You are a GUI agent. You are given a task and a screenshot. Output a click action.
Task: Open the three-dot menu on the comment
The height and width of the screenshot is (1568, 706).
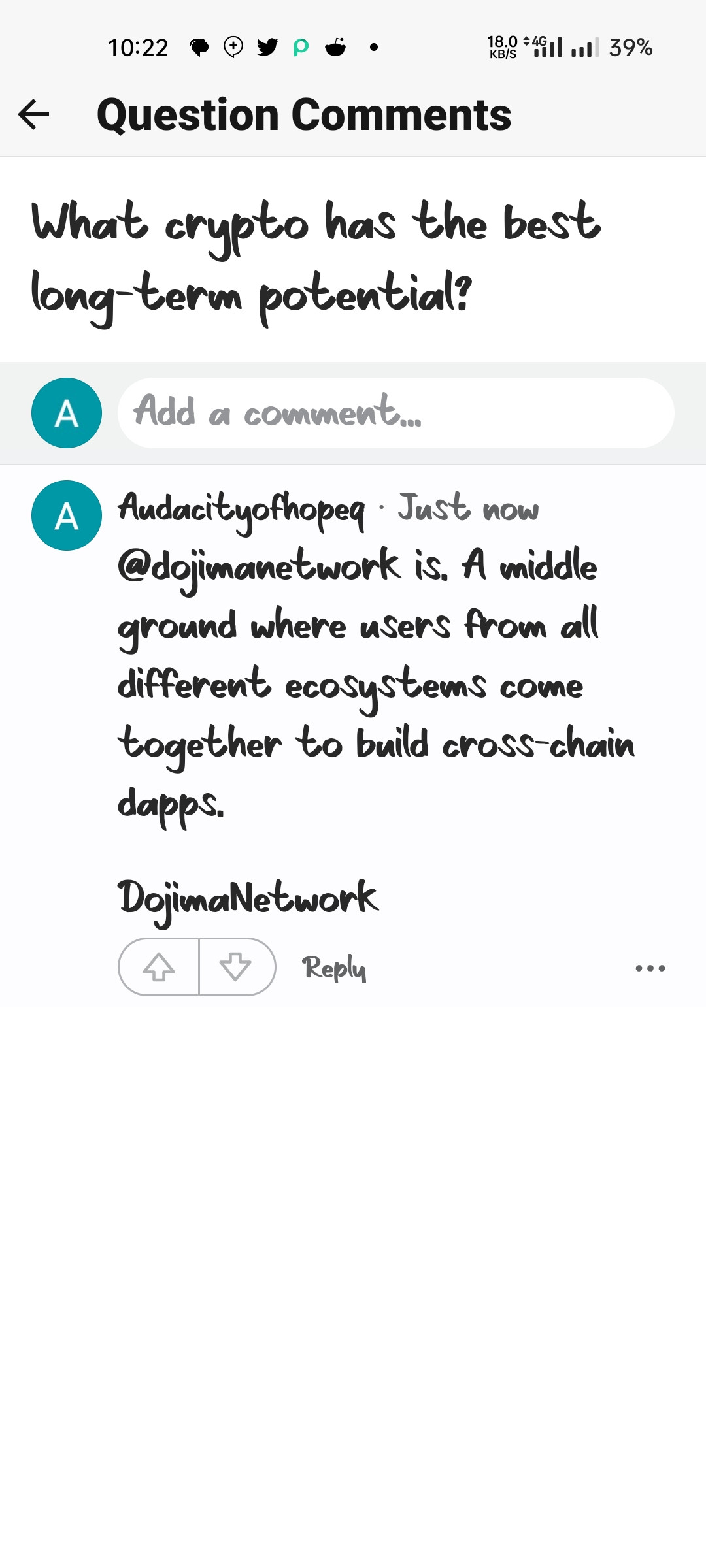tap(650, 968)
